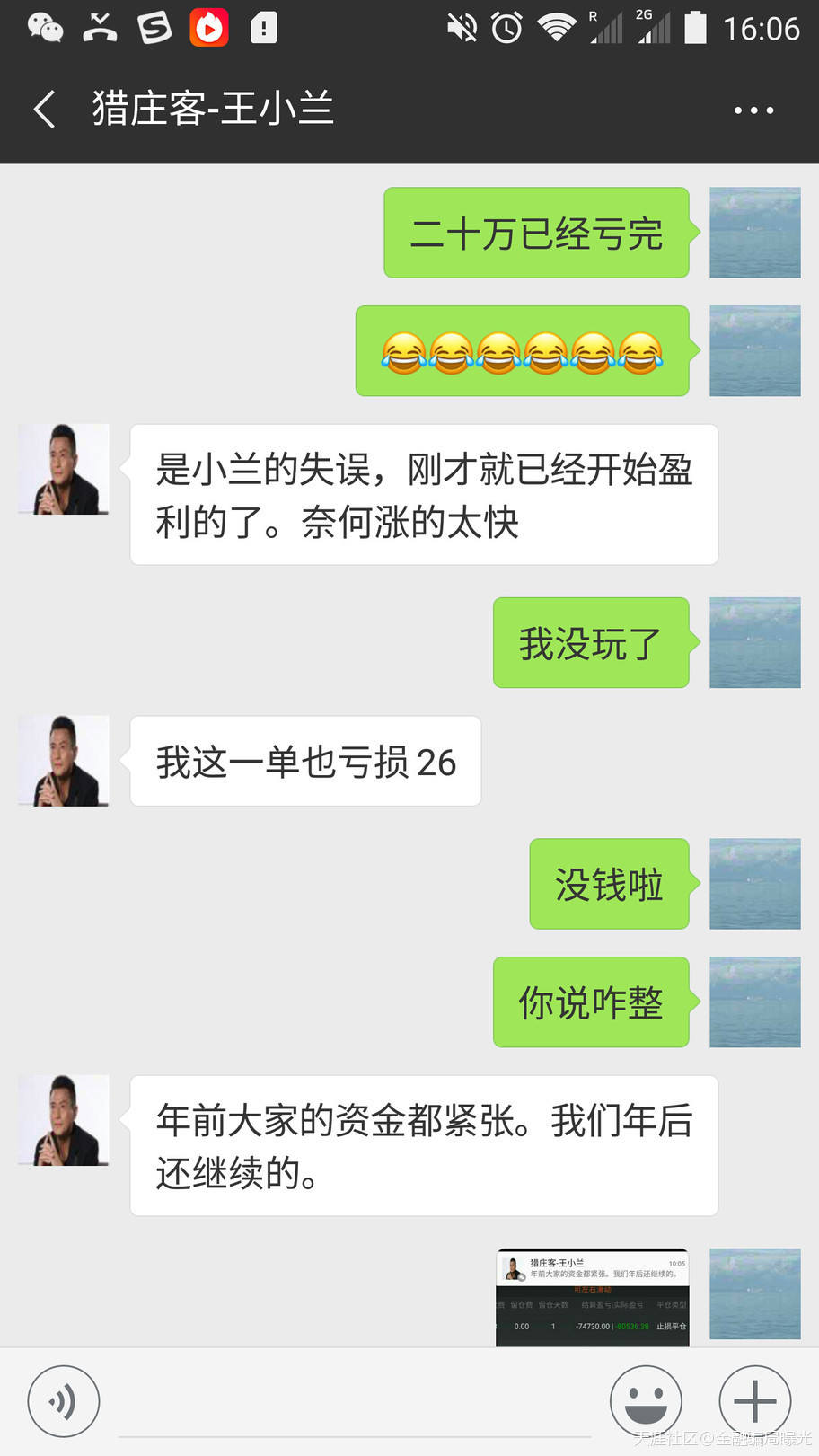Screen dimensions: 819x1456
Task: Open 王小兰's profile avatar
Action: pos(63,468)
